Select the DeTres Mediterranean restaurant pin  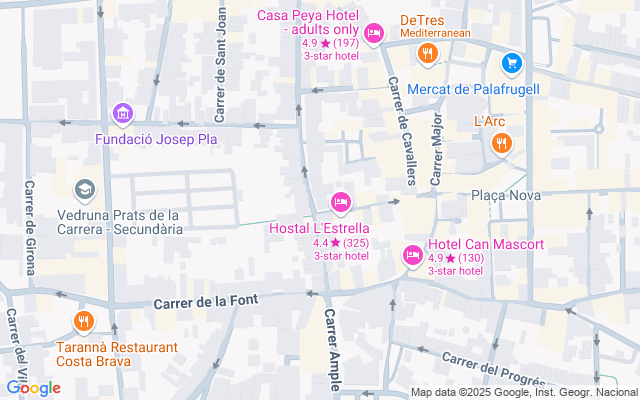pyautogui.click(x=427, y=53)
